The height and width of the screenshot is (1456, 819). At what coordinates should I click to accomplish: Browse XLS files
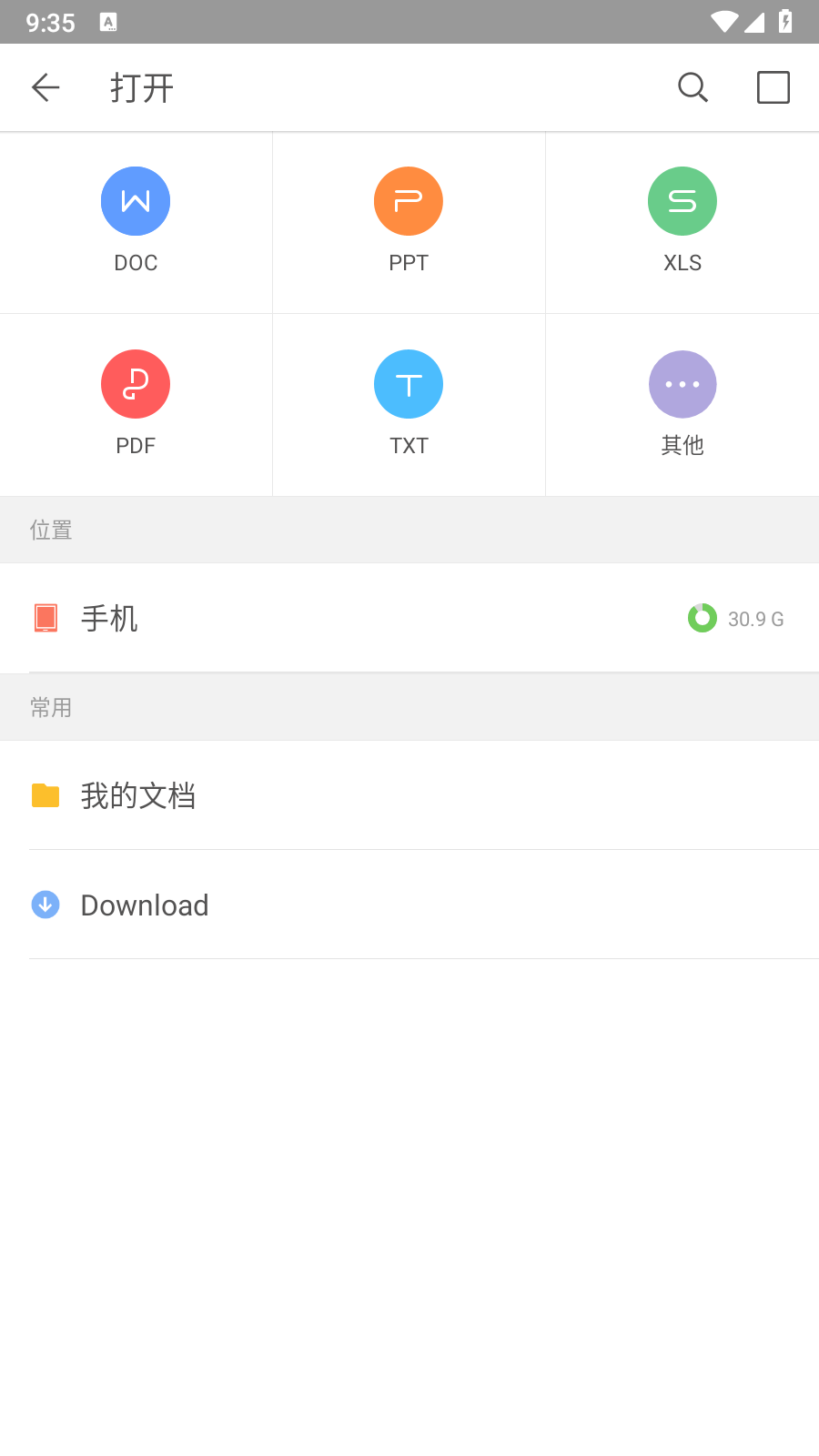682,222
